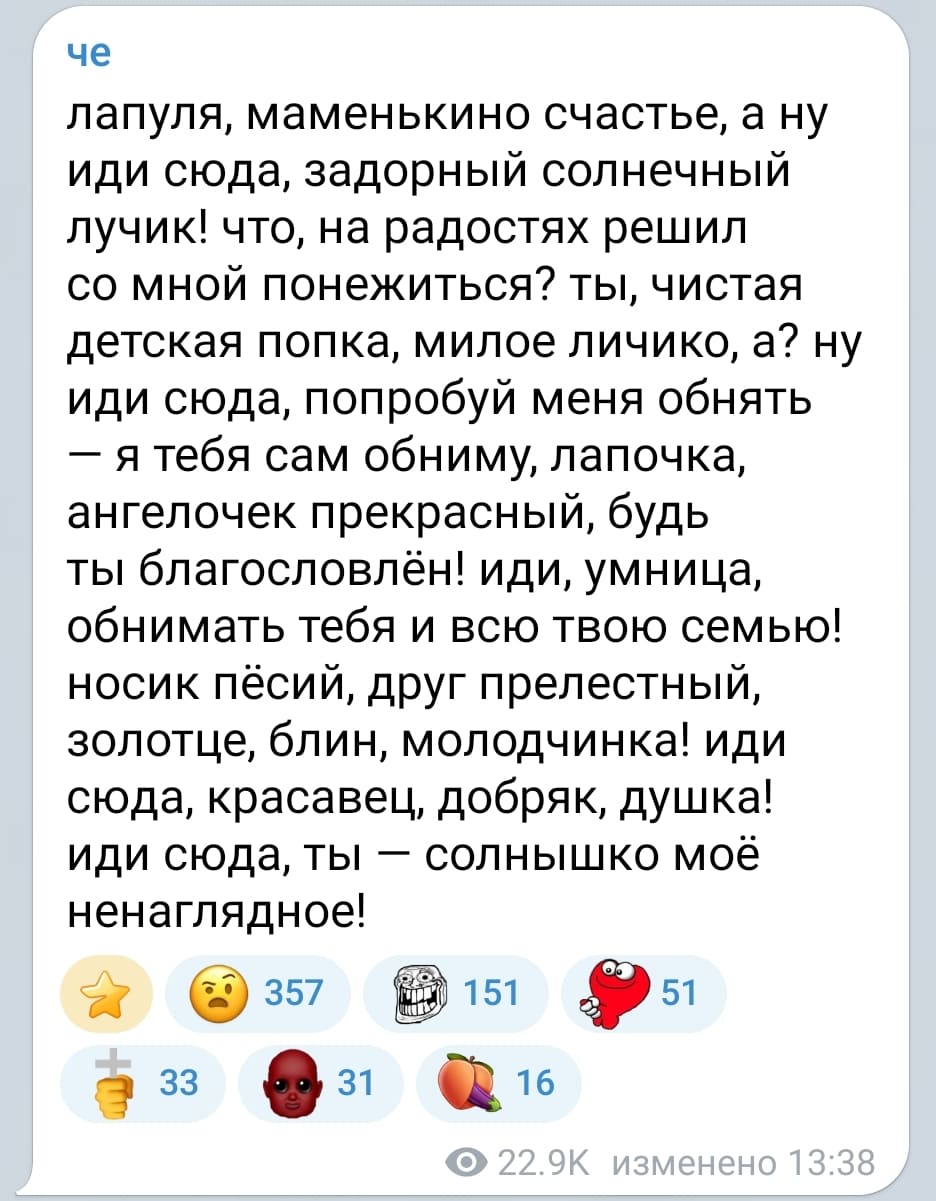The height and width of the screenshot is (1201, 936).
Task: React with the raised-eyebrow face (357)
Action: 254,995
